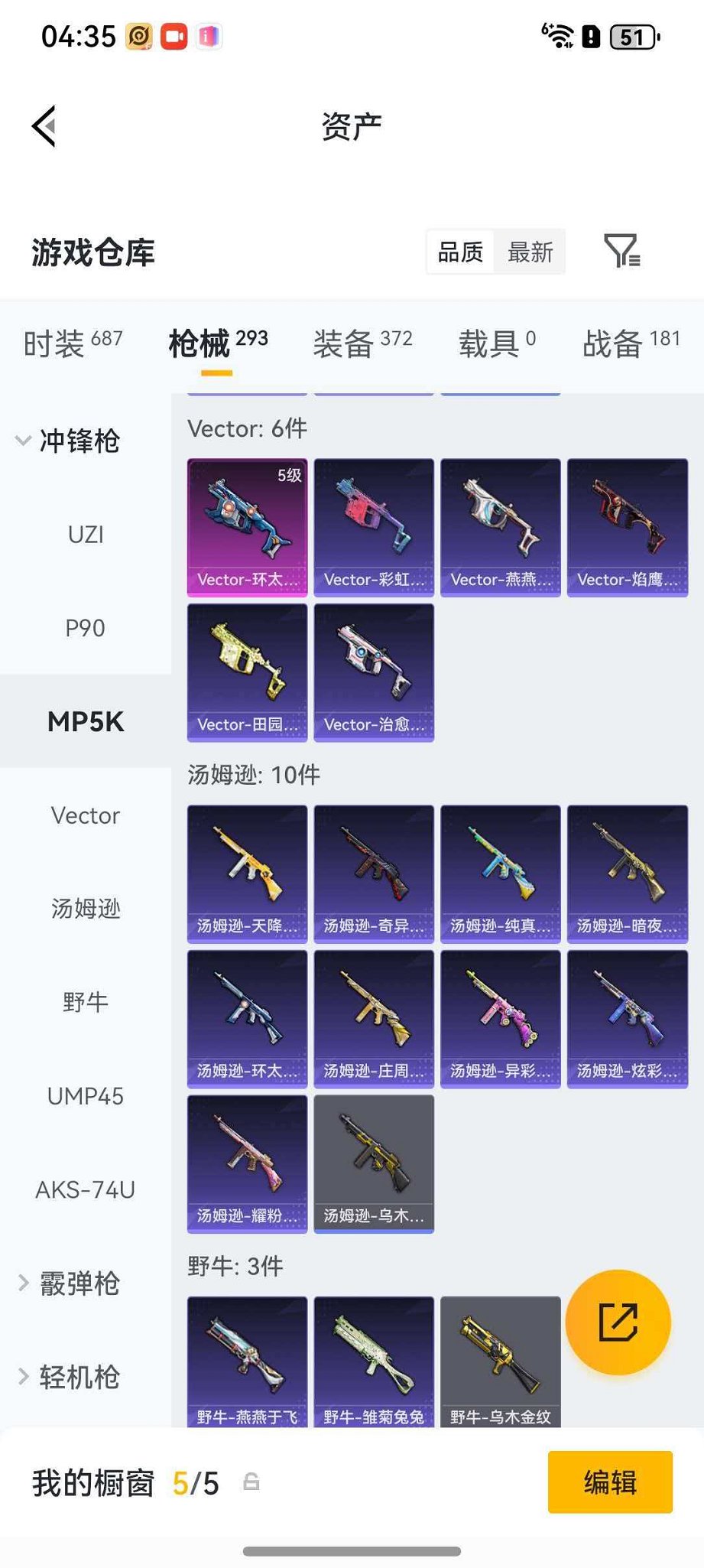Expand the 轻机枪 category
704x1568 pixels.
pyautogui.click(x=69, y=1377)
